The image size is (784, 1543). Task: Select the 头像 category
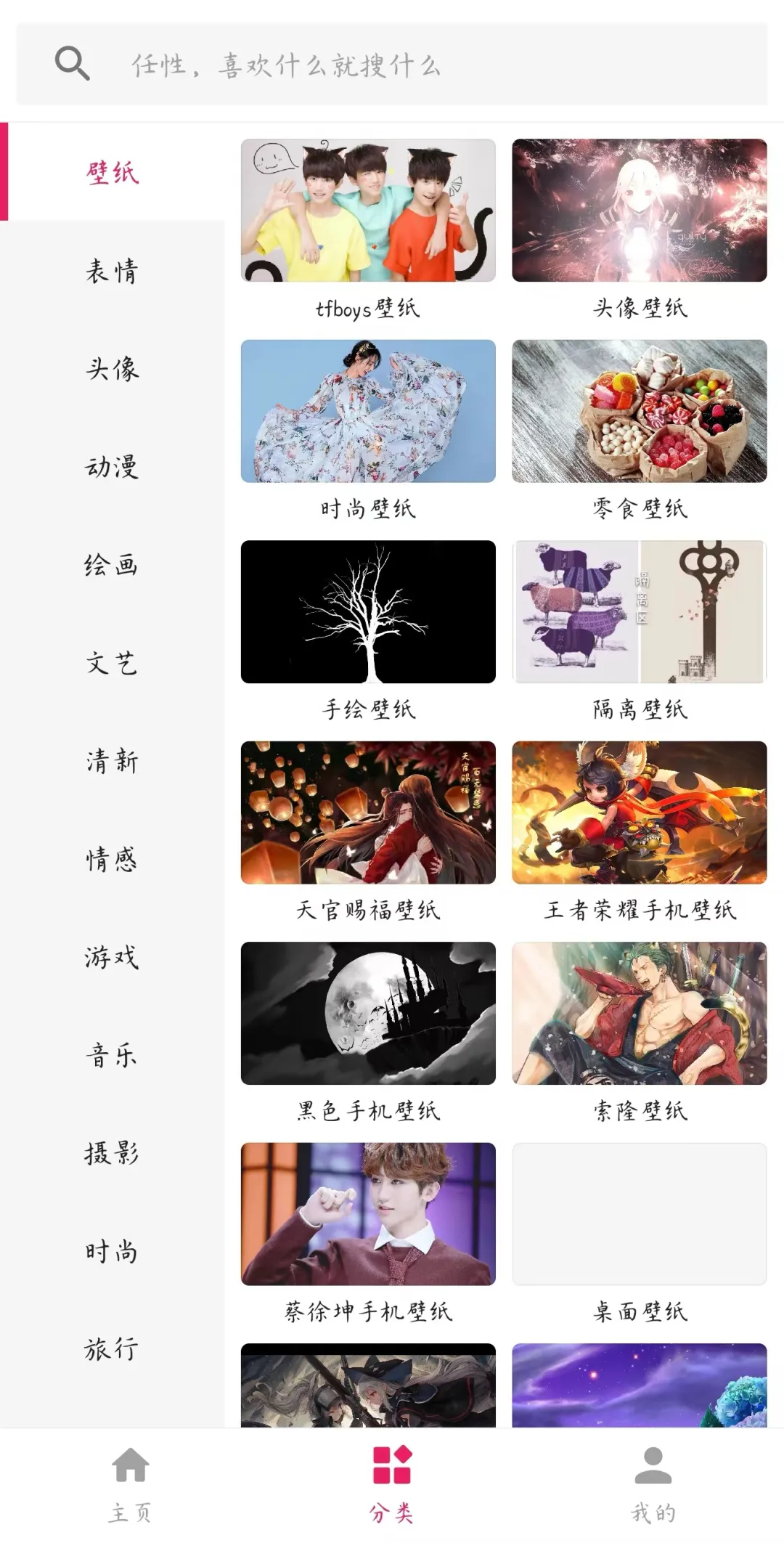coord(112,369)
